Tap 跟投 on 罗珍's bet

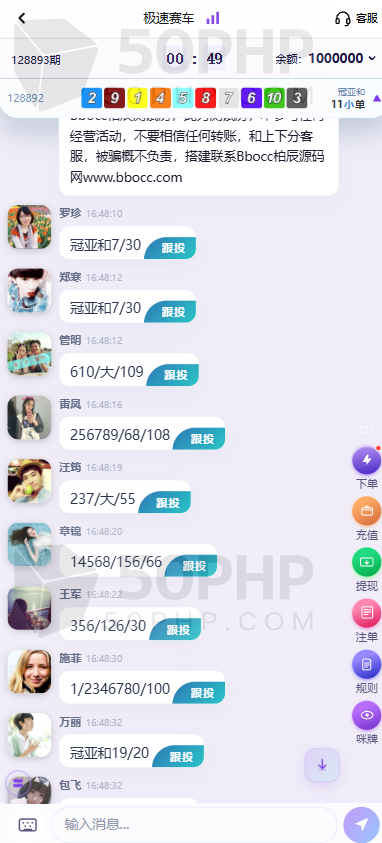point(171,248)
